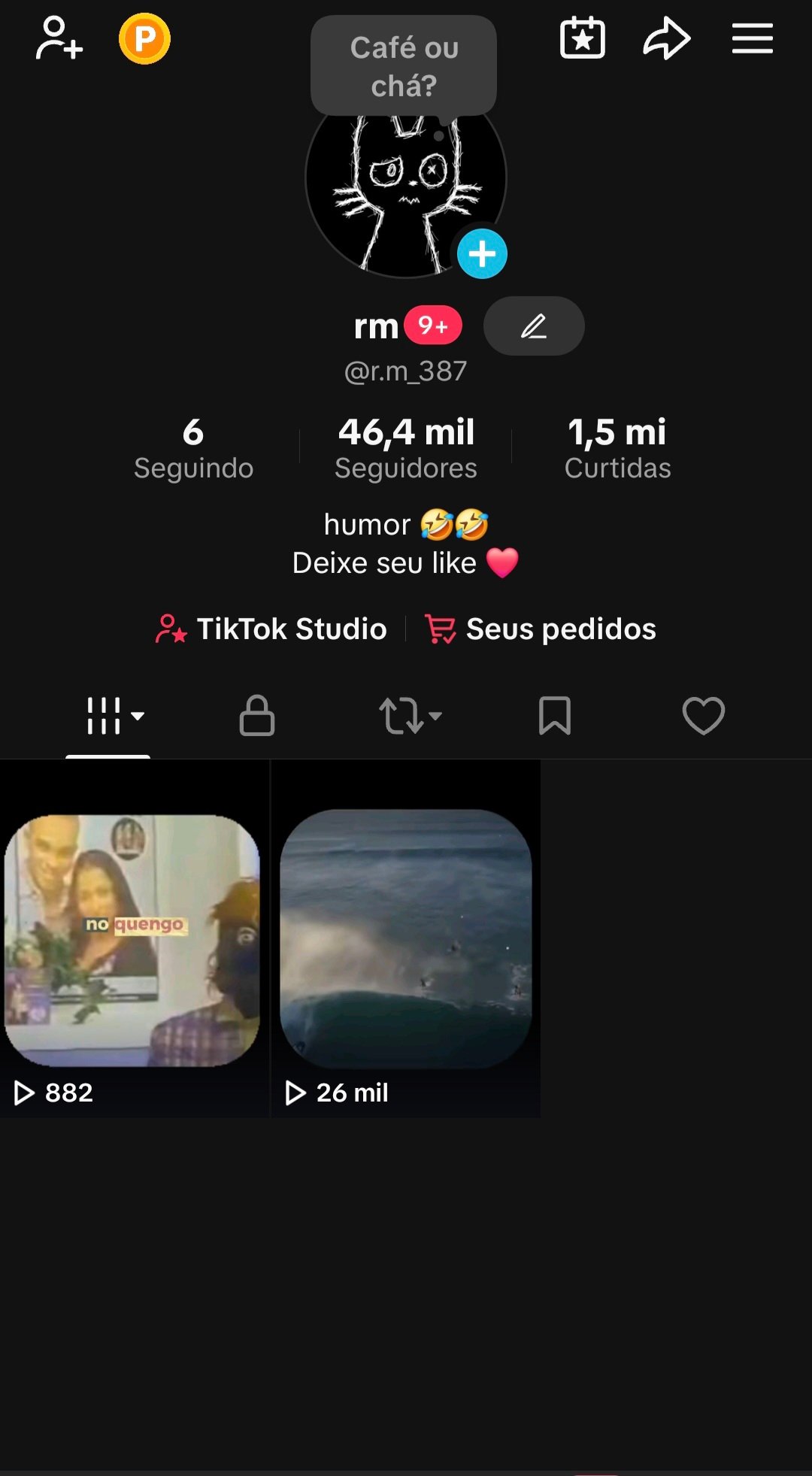Open the hamburger menu
Viewport: 812px width, 1476px height.
pos(752,38)
